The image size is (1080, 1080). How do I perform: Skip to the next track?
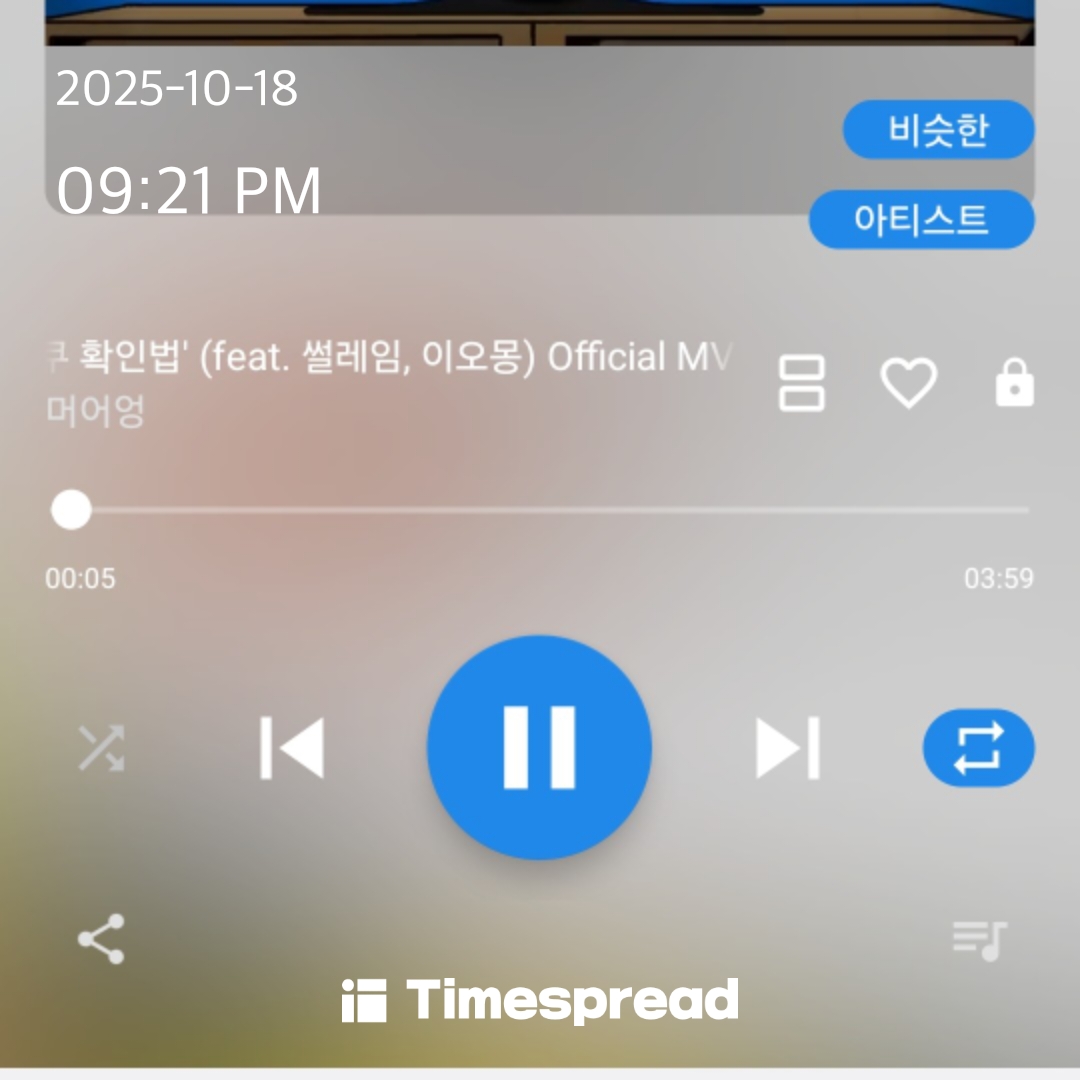coord(788,747)
